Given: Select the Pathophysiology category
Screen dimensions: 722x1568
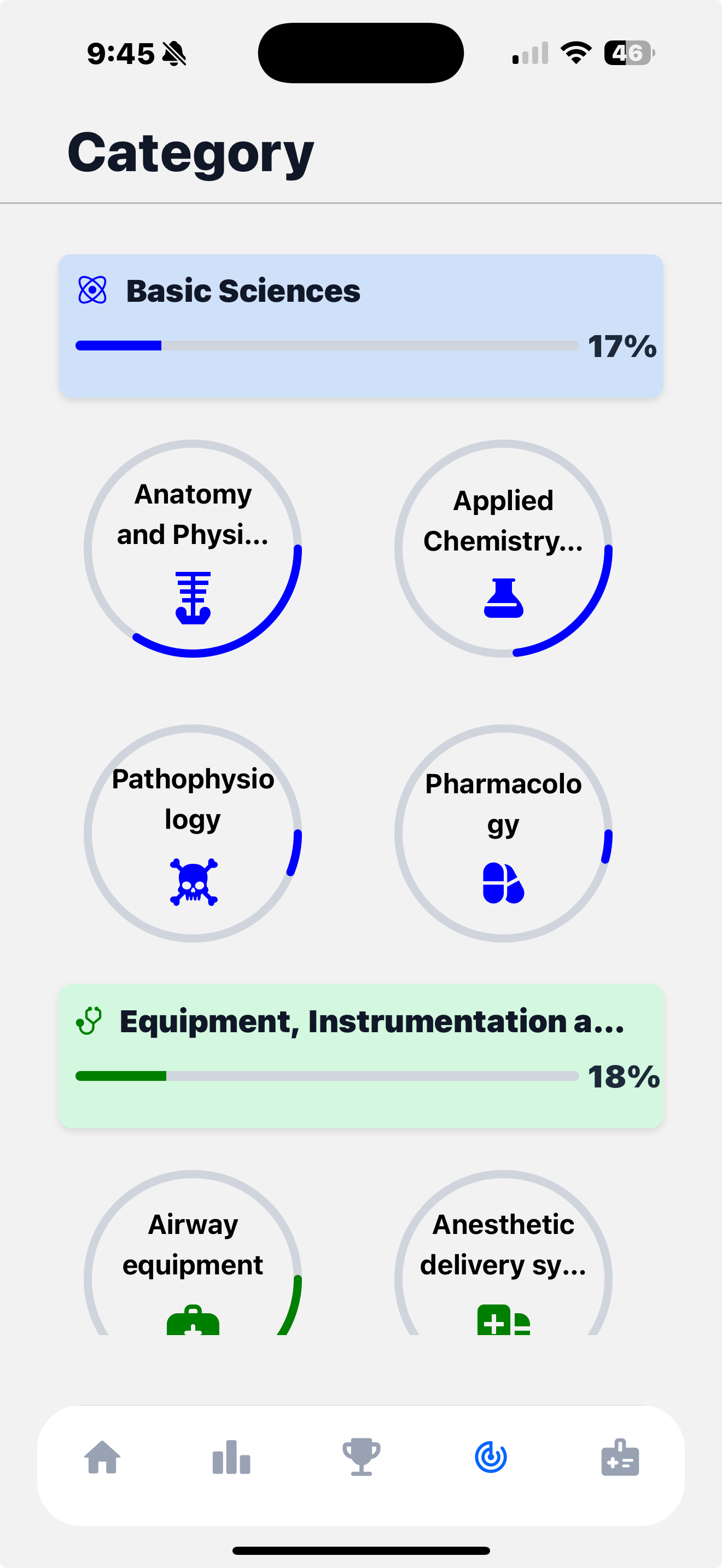Looking at the screenshot, I should pos(193,833).
